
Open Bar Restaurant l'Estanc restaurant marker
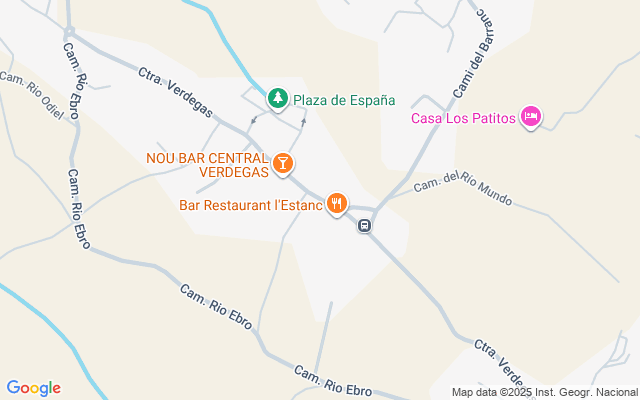click(x=337, y=204)
